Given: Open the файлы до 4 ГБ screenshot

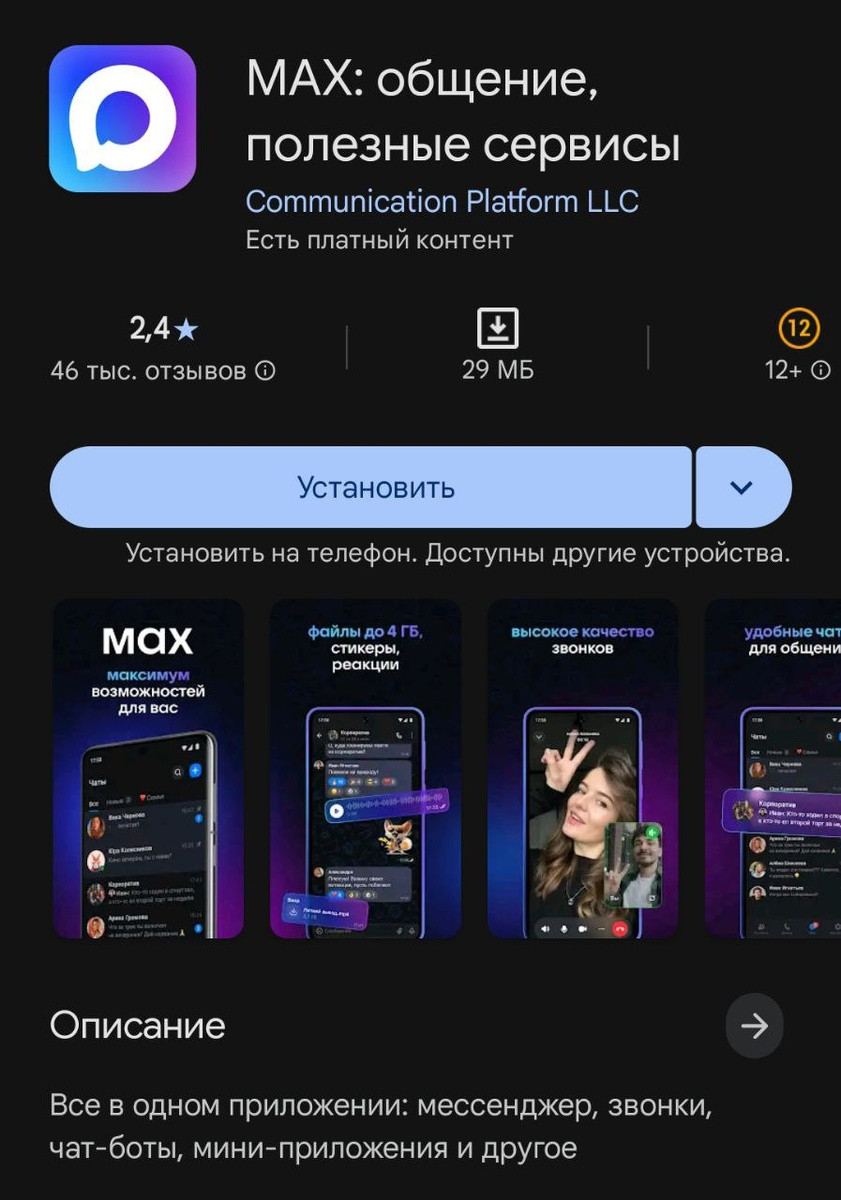Looking at the screenshot, I should tap(366, 768).
